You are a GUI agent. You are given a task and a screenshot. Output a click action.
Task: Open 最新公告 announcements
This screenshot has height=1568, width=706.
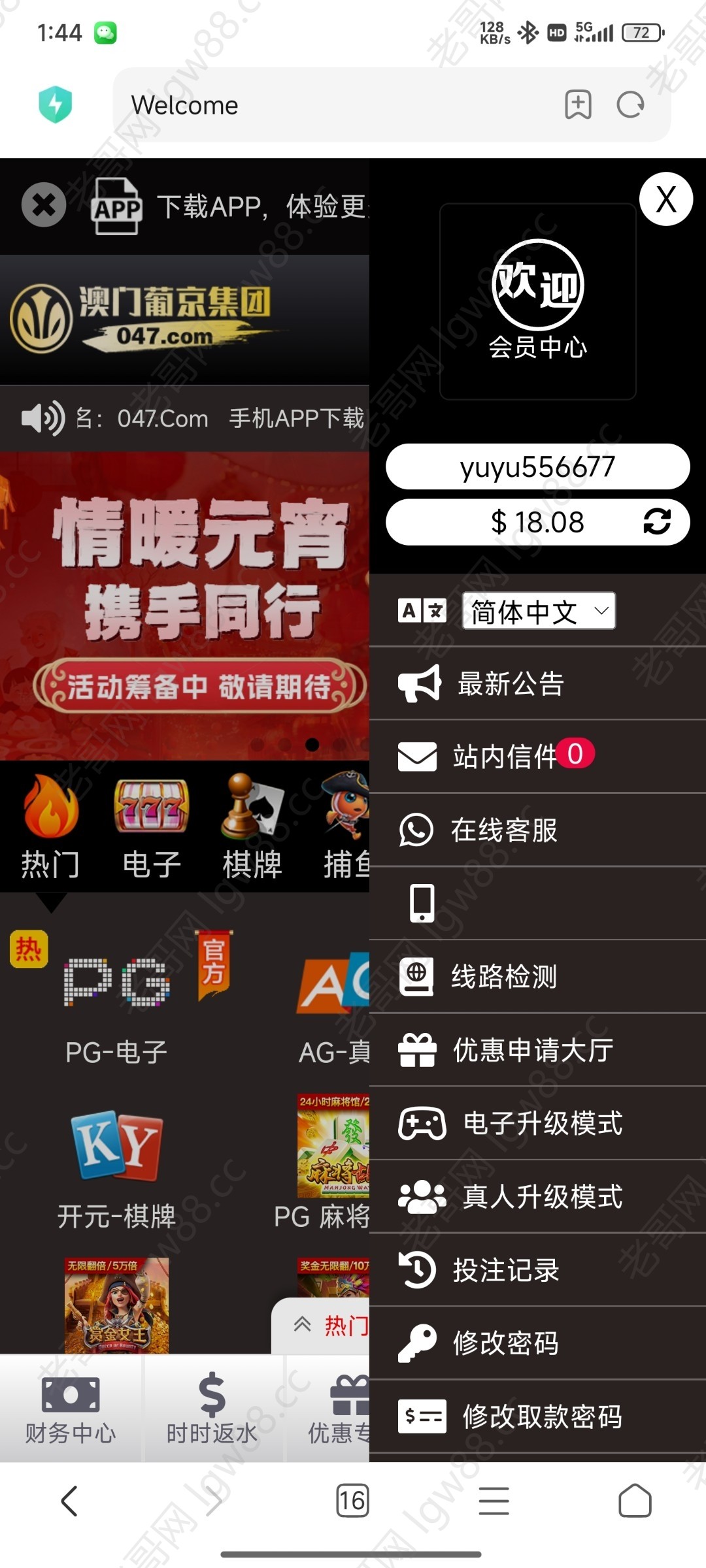tap(510, 684)
